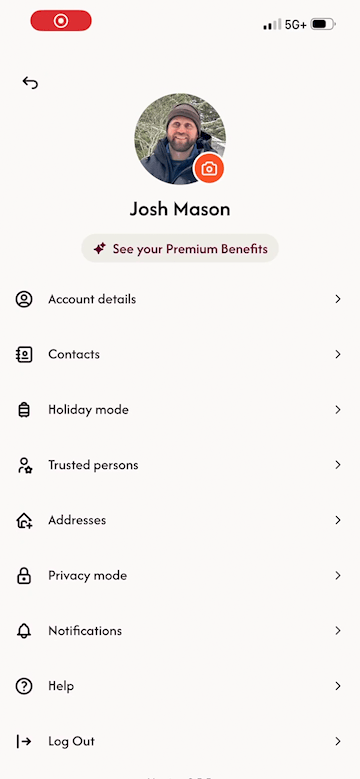The image size is (360, 779).
Task: Go back using the return arrow
Action: click(30, 82)
